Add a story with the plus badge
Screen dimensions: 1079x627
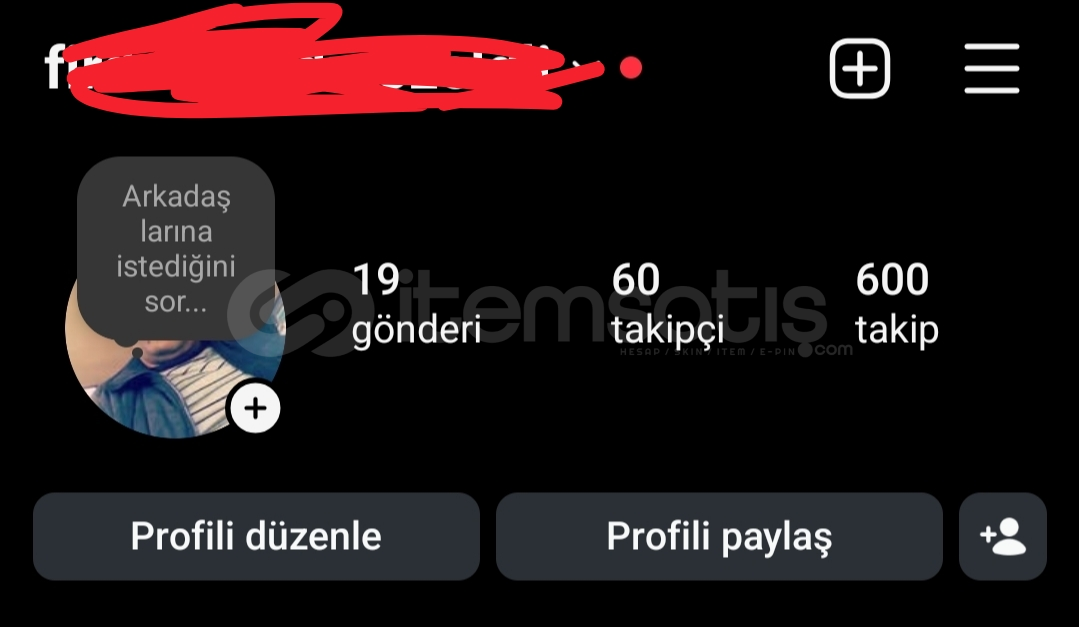pos(256,409)
